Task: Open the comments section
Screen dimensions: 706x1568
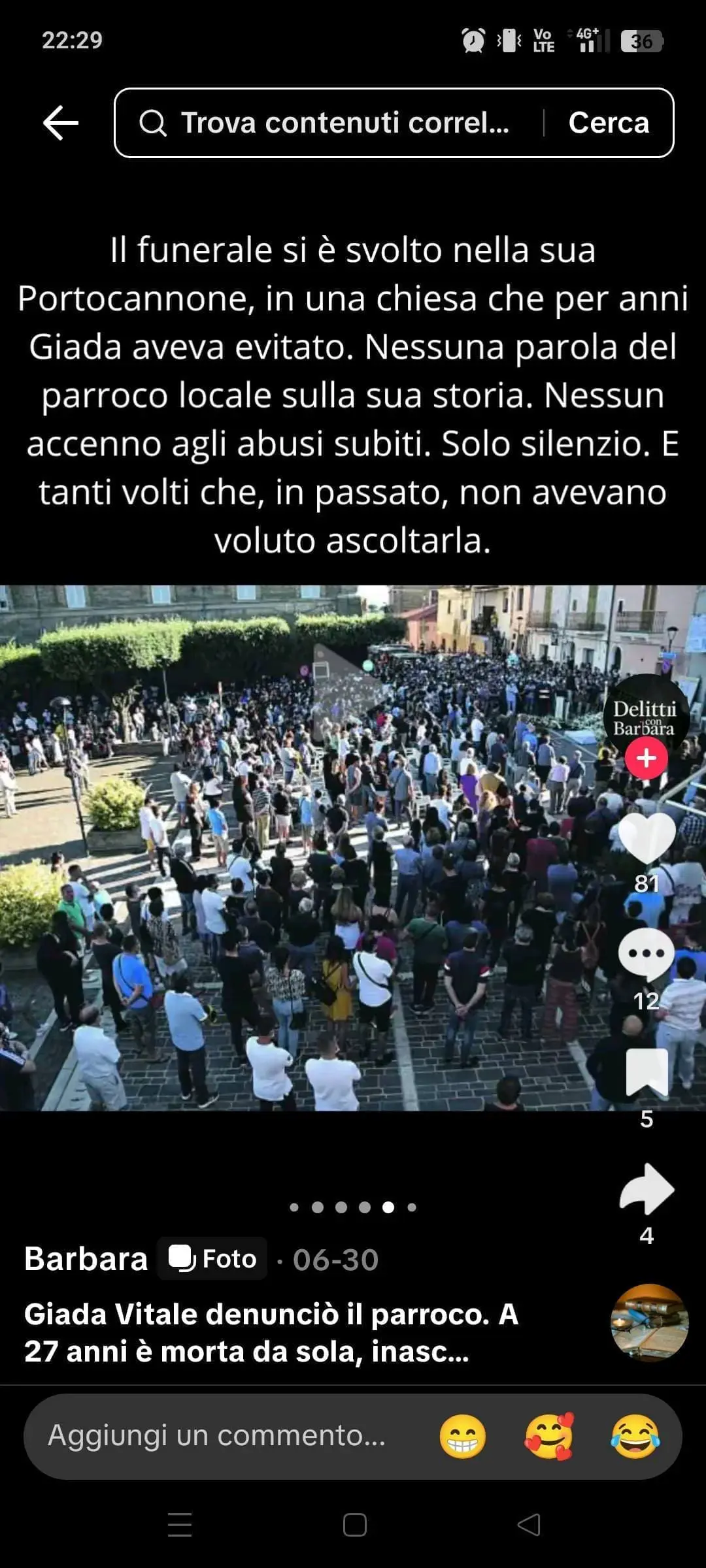Action: [647, 954]
